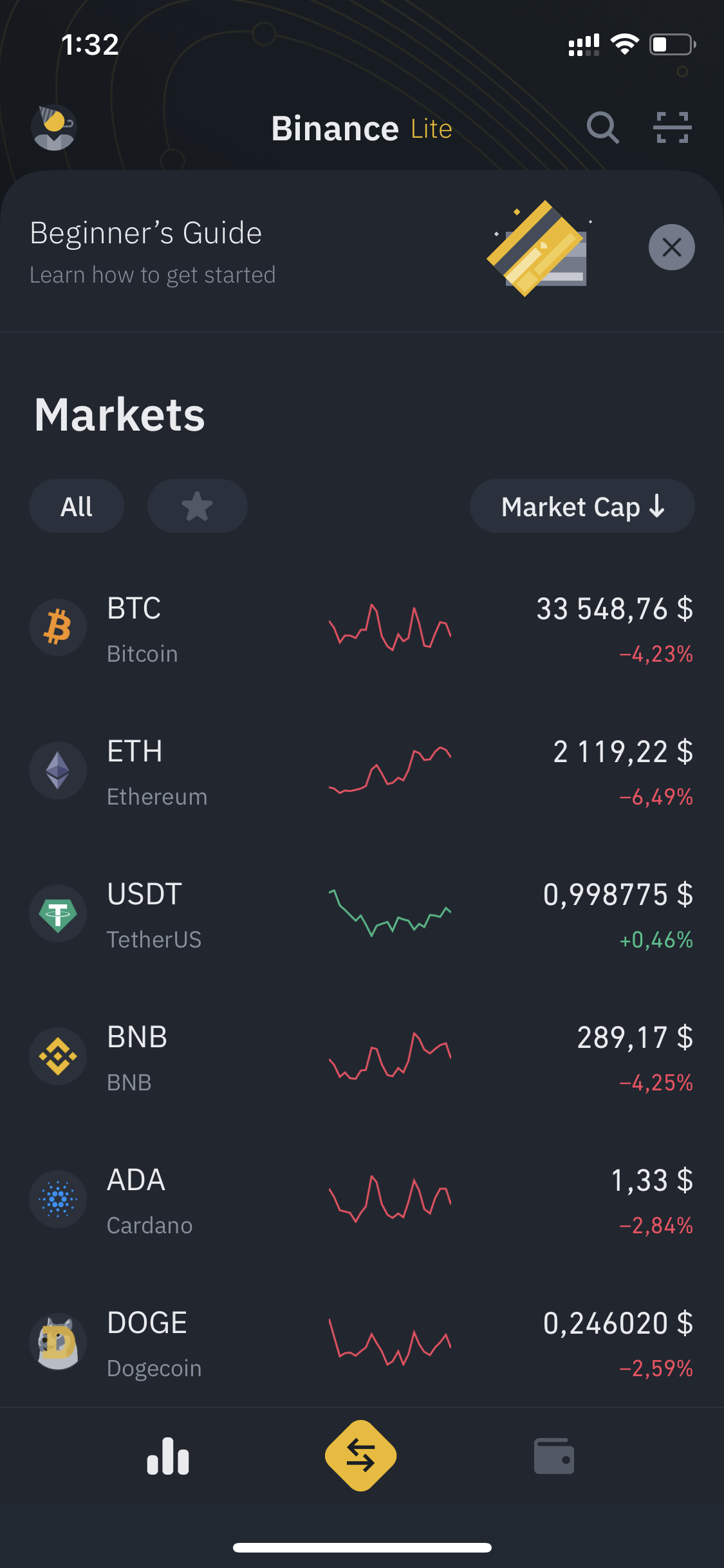Show favorites with the star chip
The image size is (724, 1568).
(197, 507)
